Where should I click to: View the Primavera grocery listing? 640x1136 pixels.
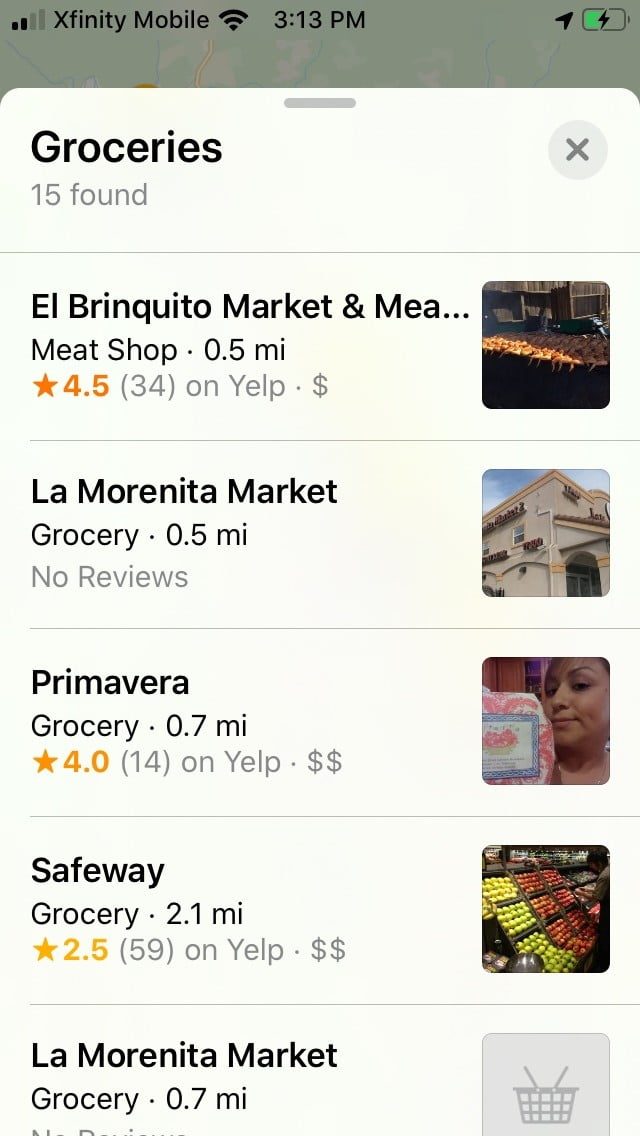coord(250,721)
